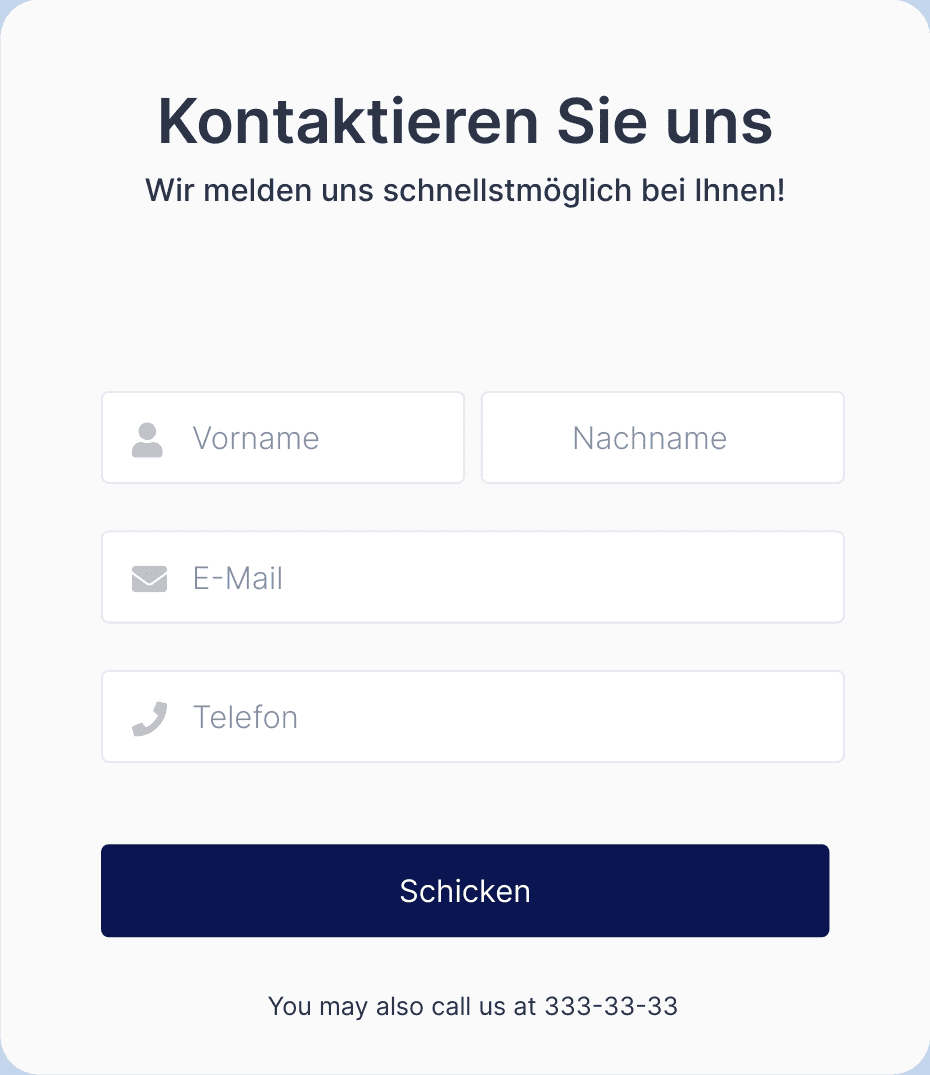
Task: Submit the form with Schicken
Action: (465, 891)
